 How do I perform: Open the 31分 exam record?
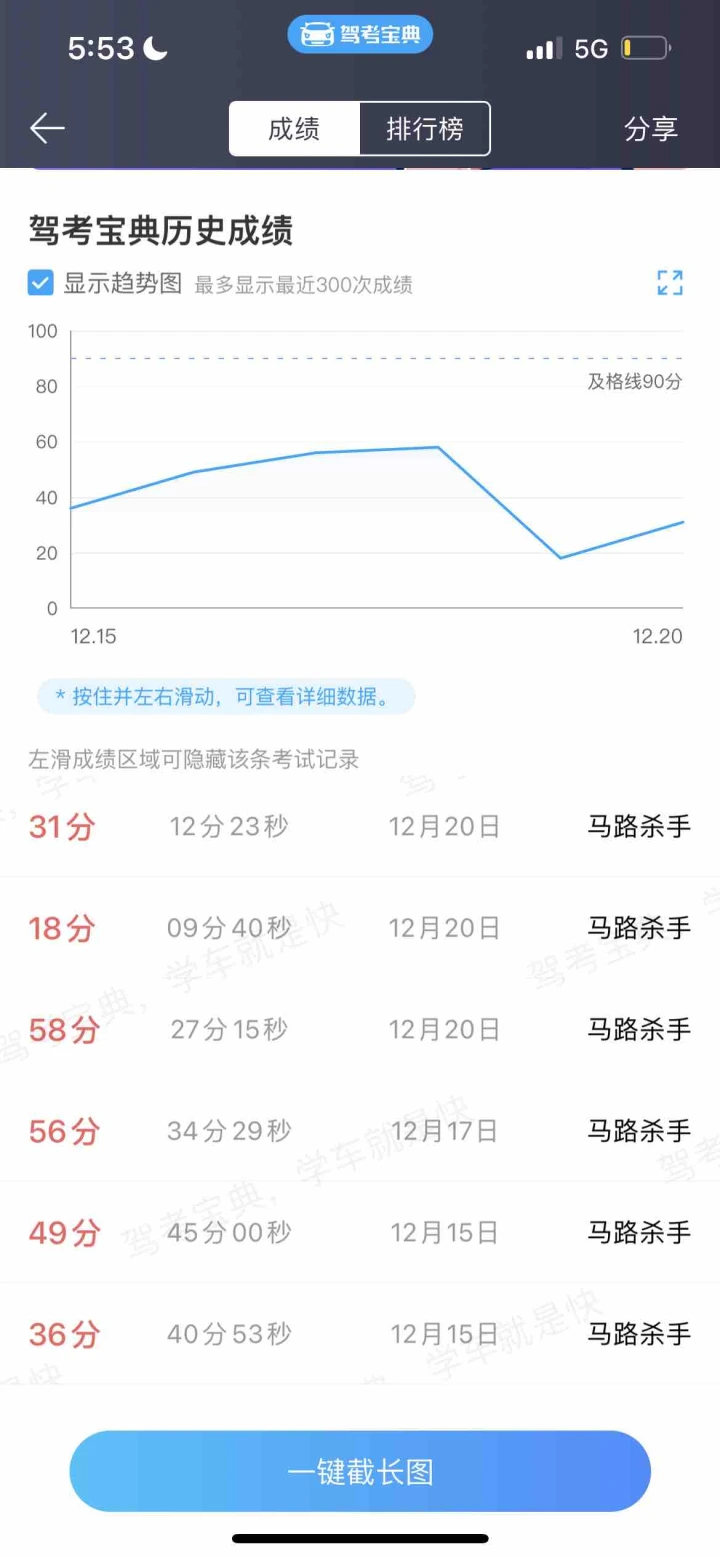pyautogui.click(x=360, y=827)
